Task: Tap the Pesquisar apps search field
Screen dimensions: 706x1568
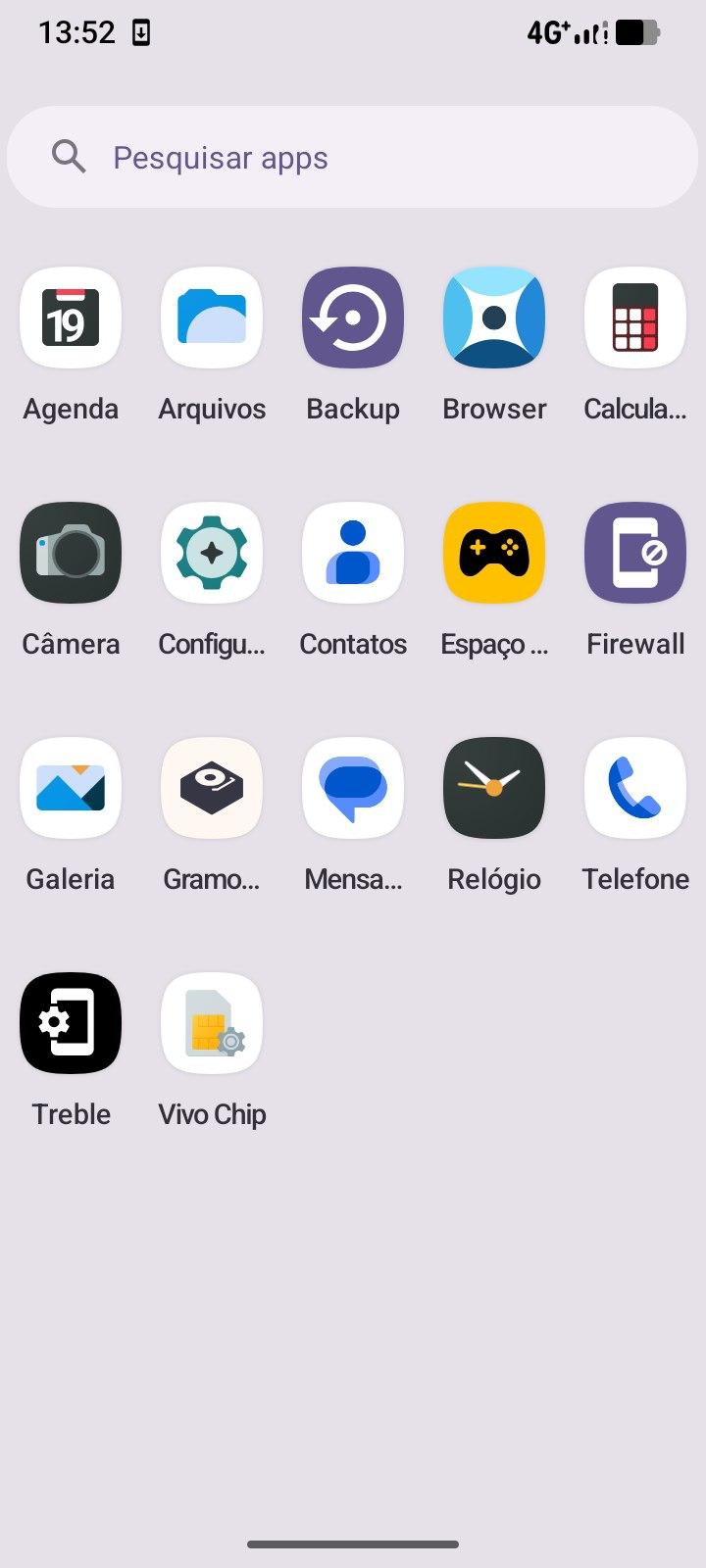Action: [353, 157]
